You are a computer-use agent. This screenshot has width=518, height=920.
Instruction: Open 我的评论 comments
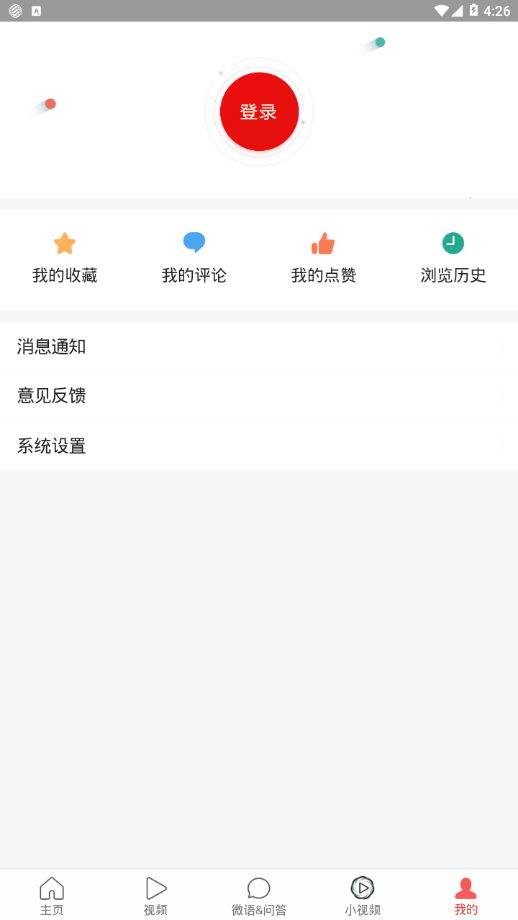pyautogui.click(x=194, y=259)
